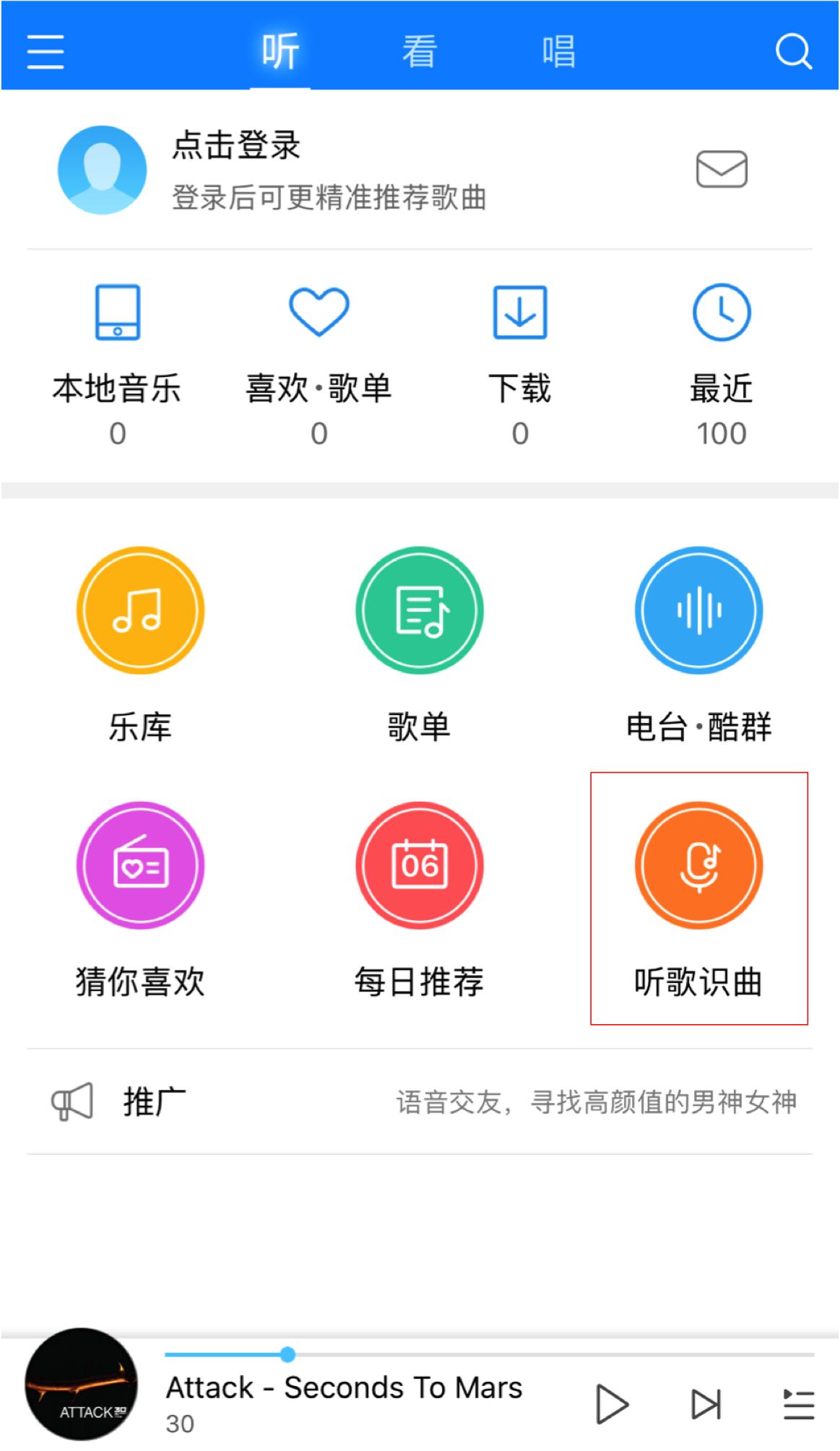Open 电台·酷群 radio section
The image size is (840, 1451).
click(698, 610)
